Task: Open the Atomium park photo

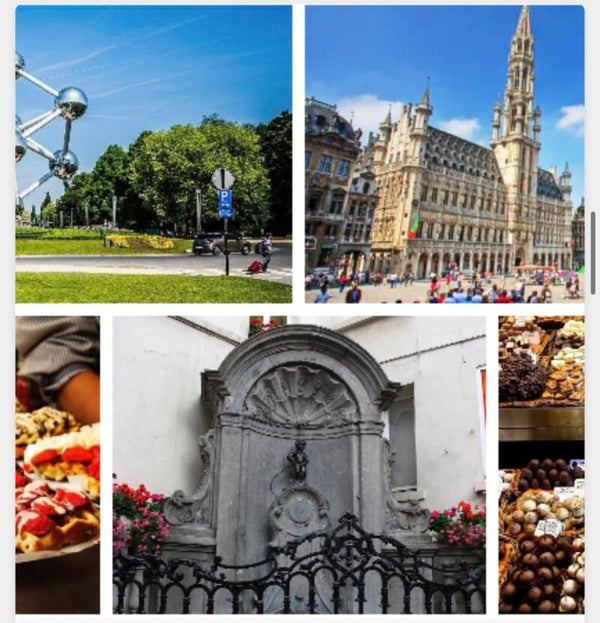Action: [154, 154]
